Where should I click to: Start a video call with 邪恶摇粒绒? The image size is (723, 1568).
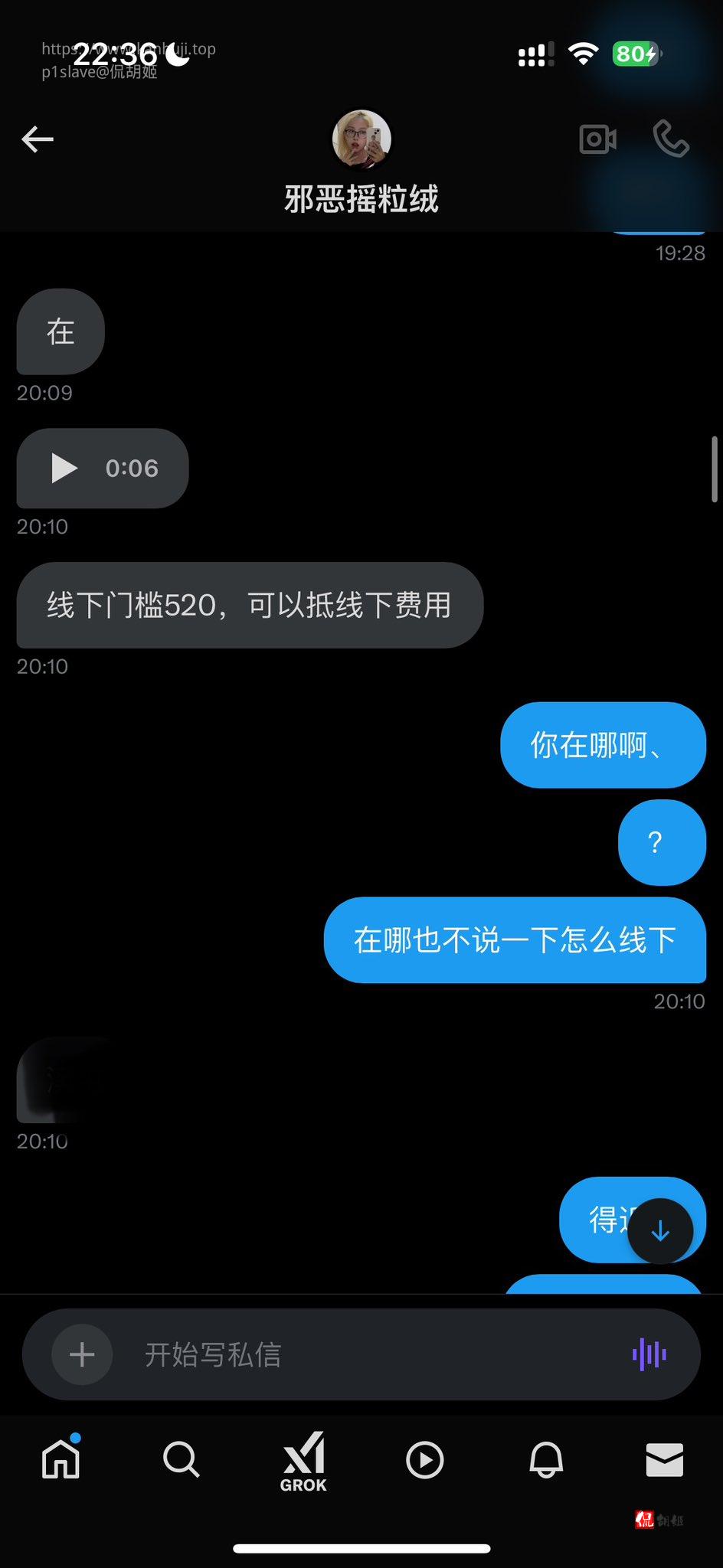click(x=597, y=139)
